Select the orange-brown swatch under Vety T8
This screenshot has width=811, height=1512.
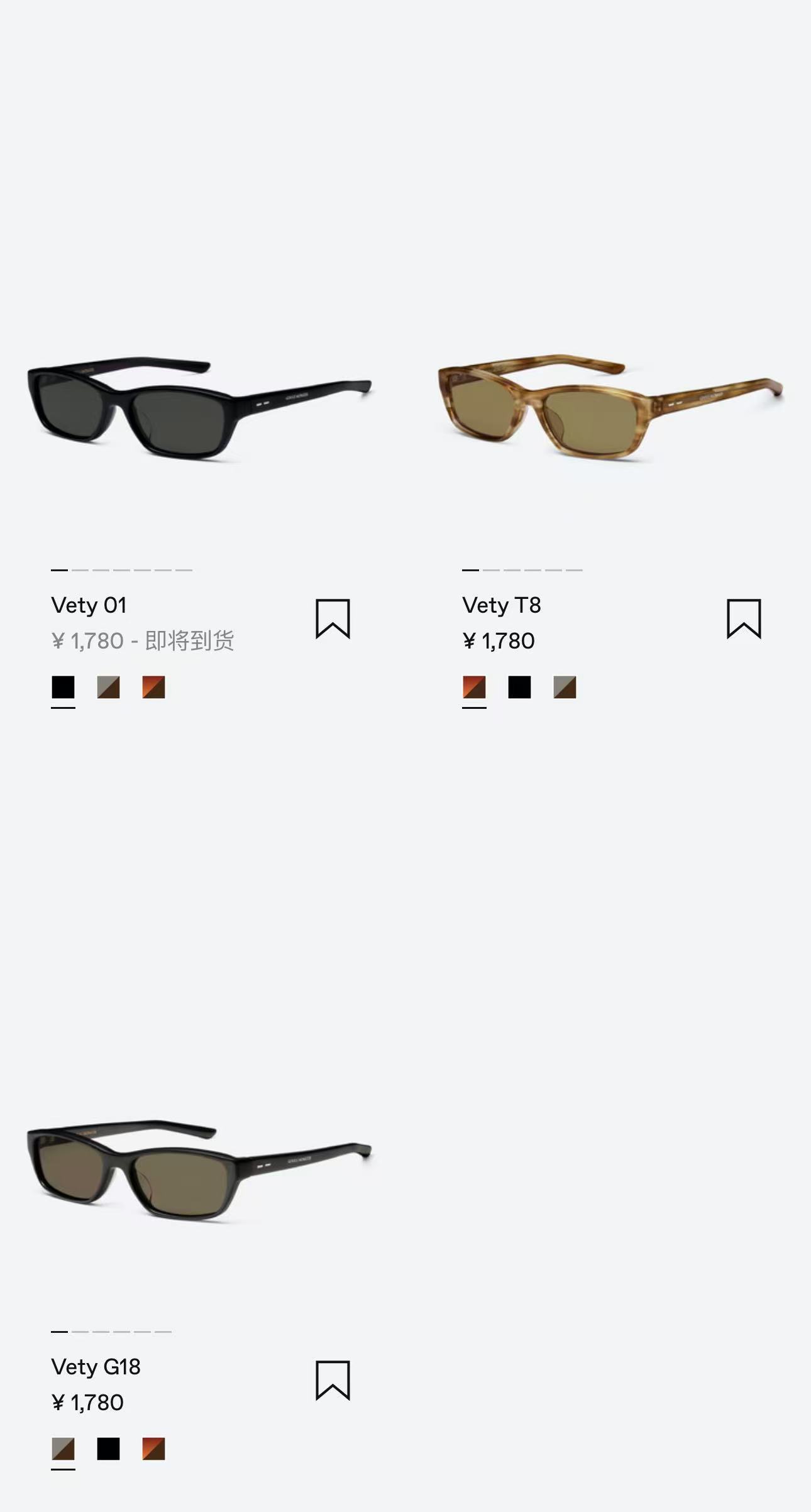click(x=474, y=688)
